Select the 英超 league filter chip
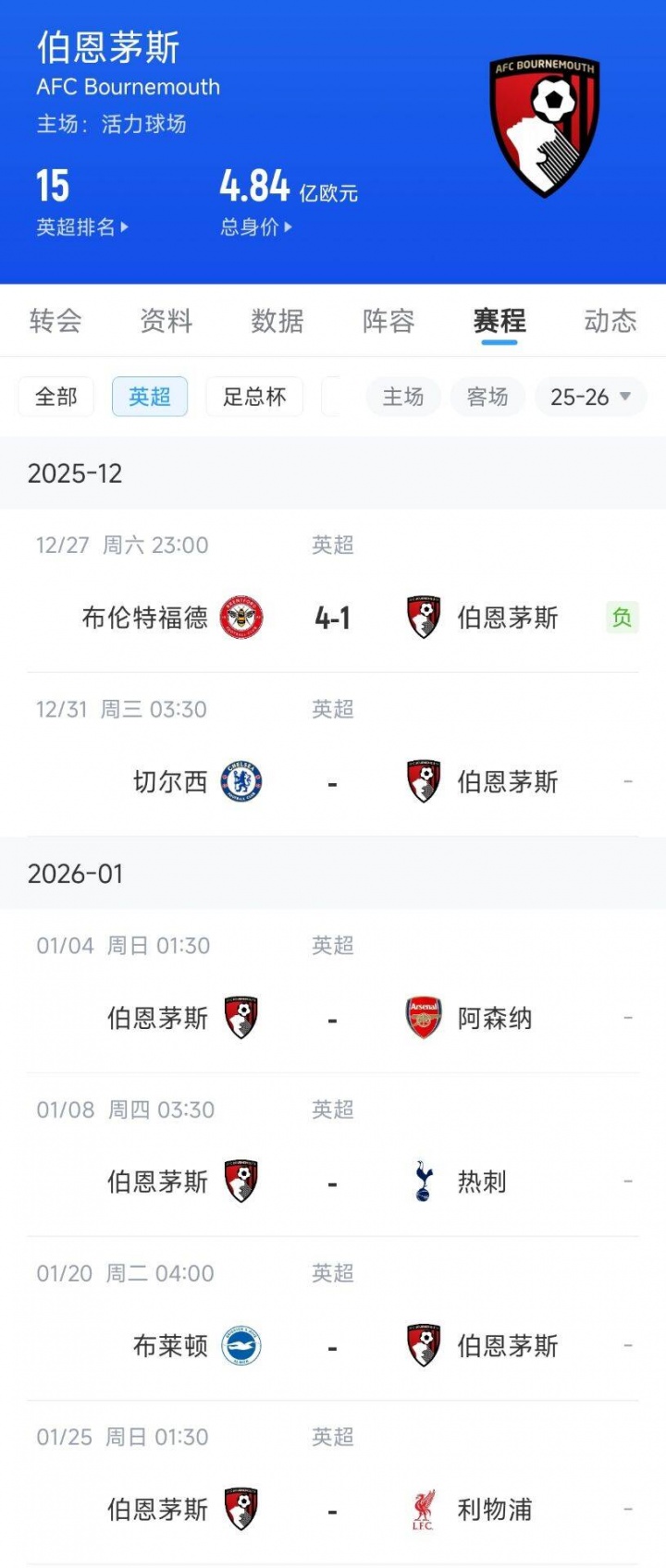The image size is (666, 1568). pyautogui.click(x=149, y=397)
